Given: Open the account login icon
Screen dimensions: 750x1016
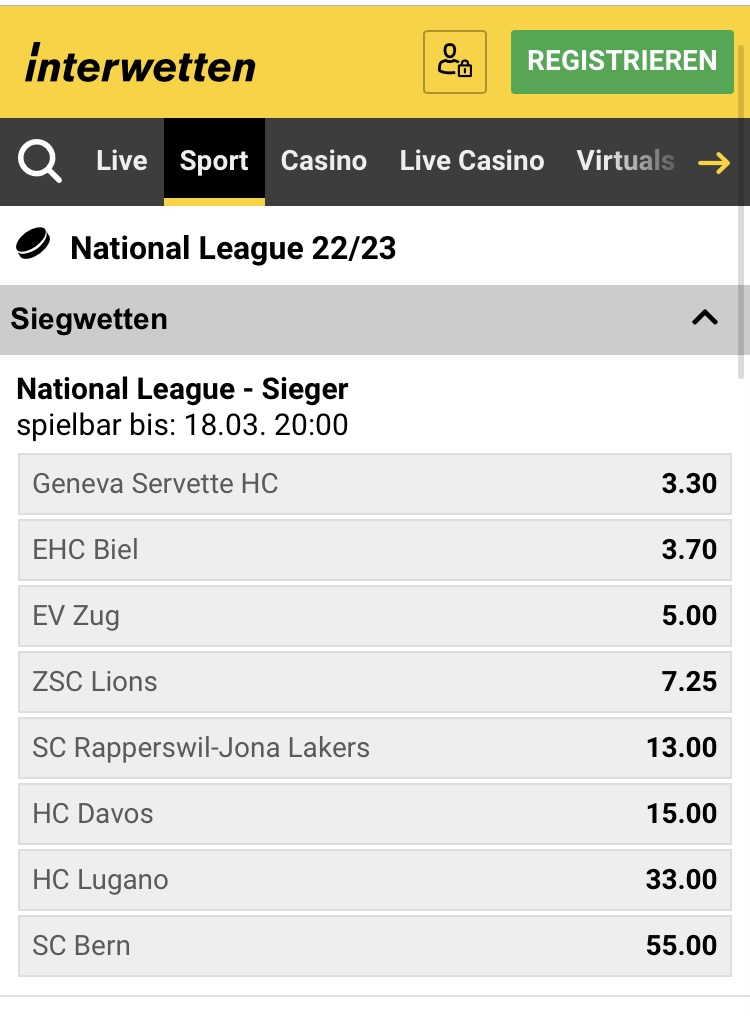Looking at the screenshot, I should (455, 62).
